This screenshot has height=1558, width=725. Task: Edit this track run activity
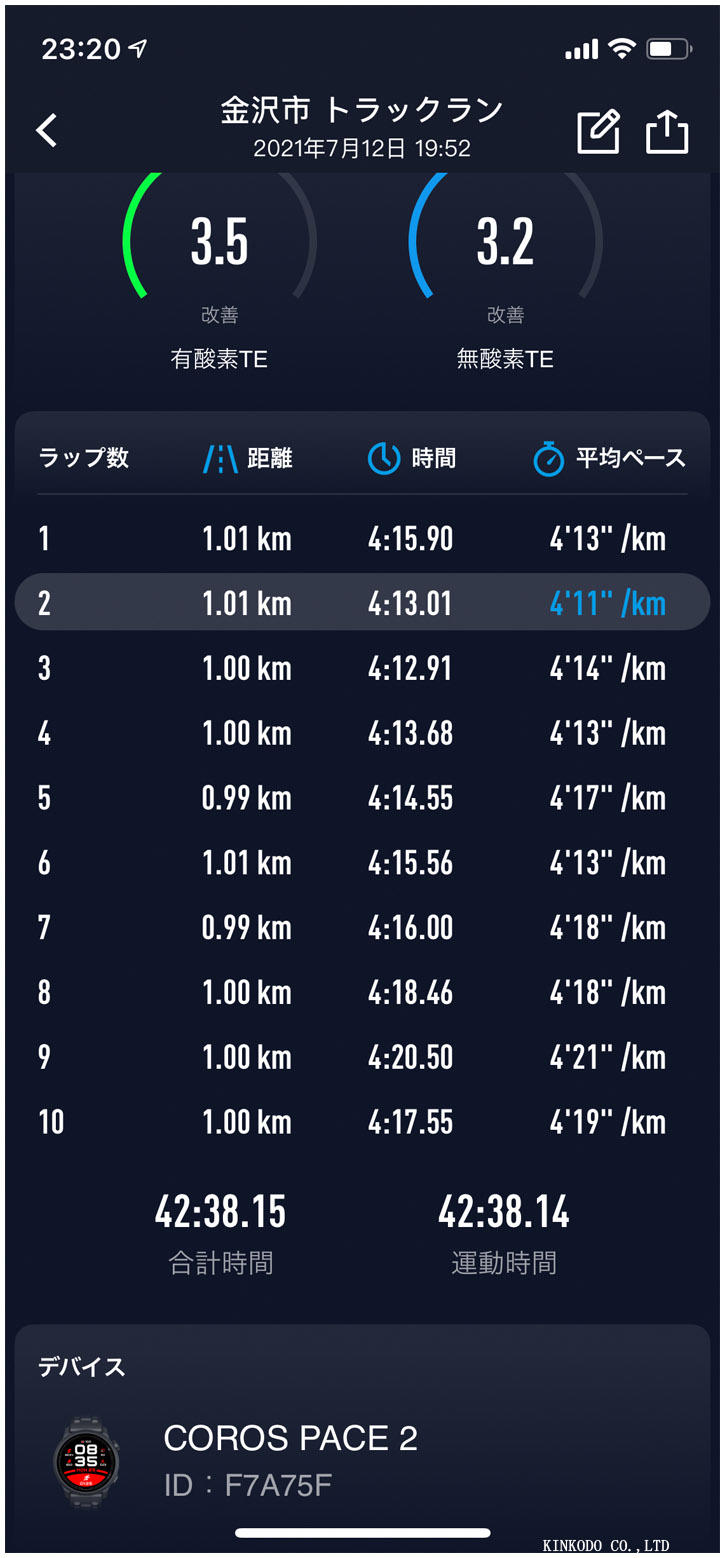coord(598,131)
